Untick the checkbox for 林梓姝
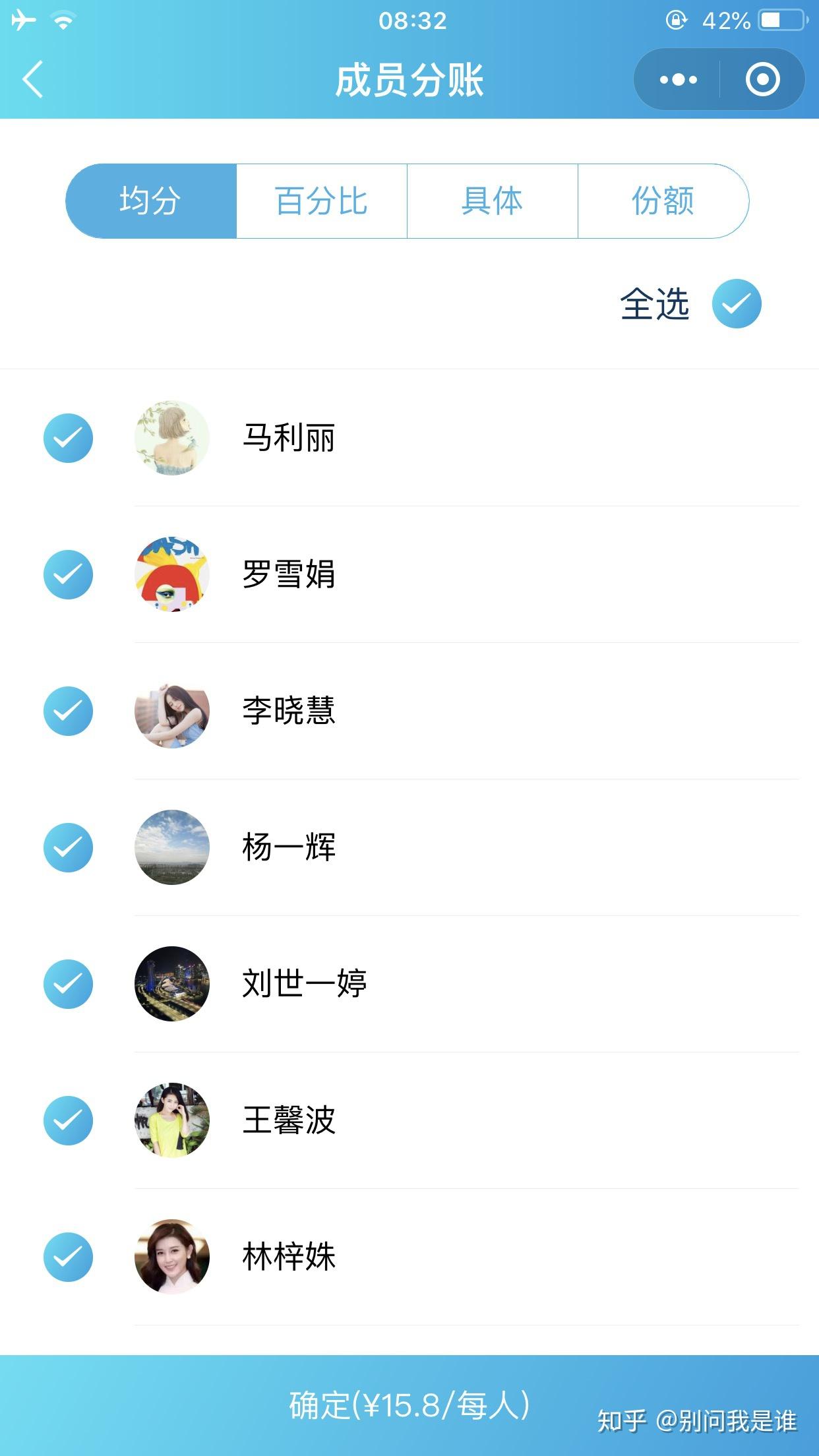 (x=68, y=1257)
